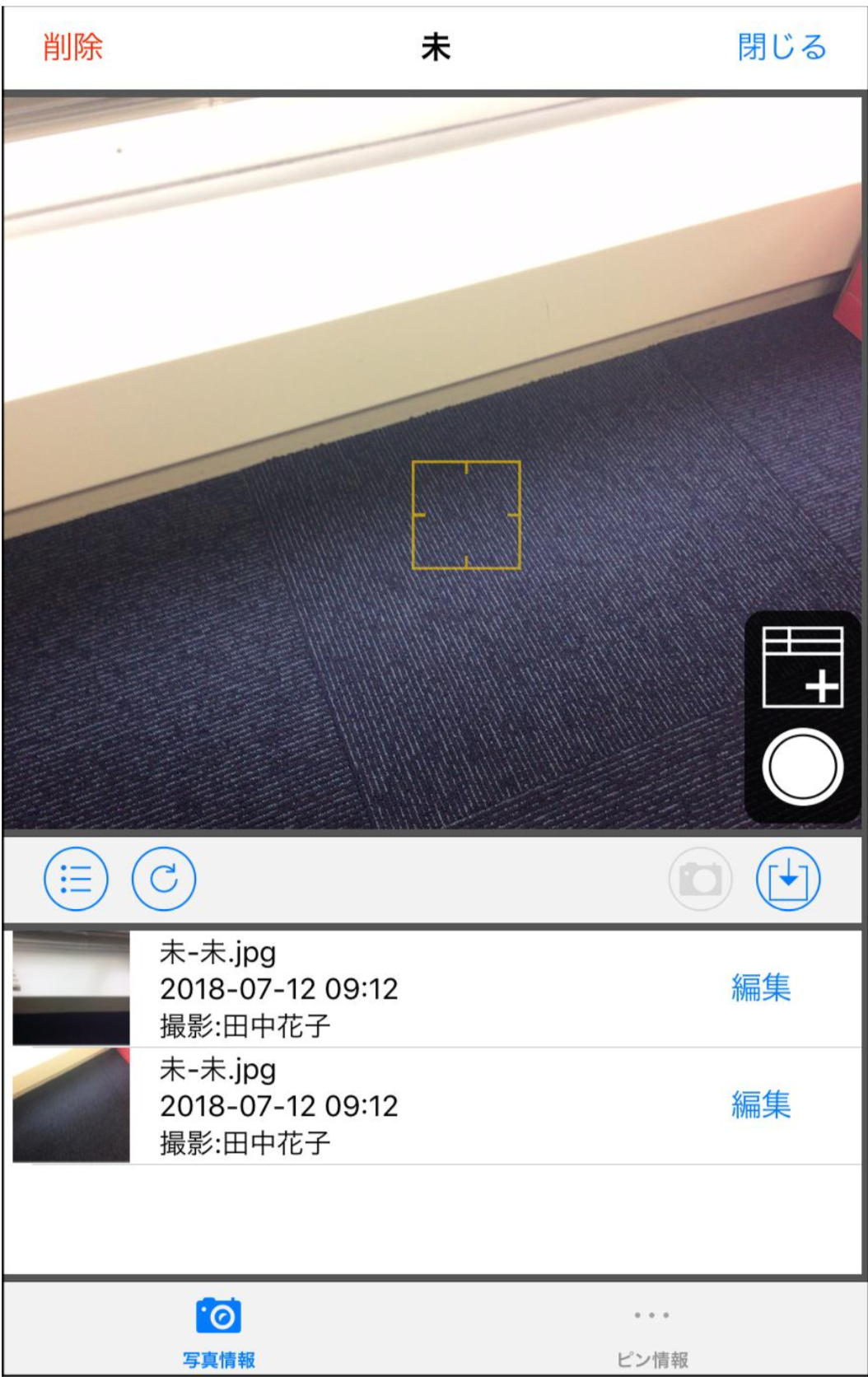The width and height of the screenshot is (868, 1377).
Task: Open the list view icon
Action: (x=76, y=879)
